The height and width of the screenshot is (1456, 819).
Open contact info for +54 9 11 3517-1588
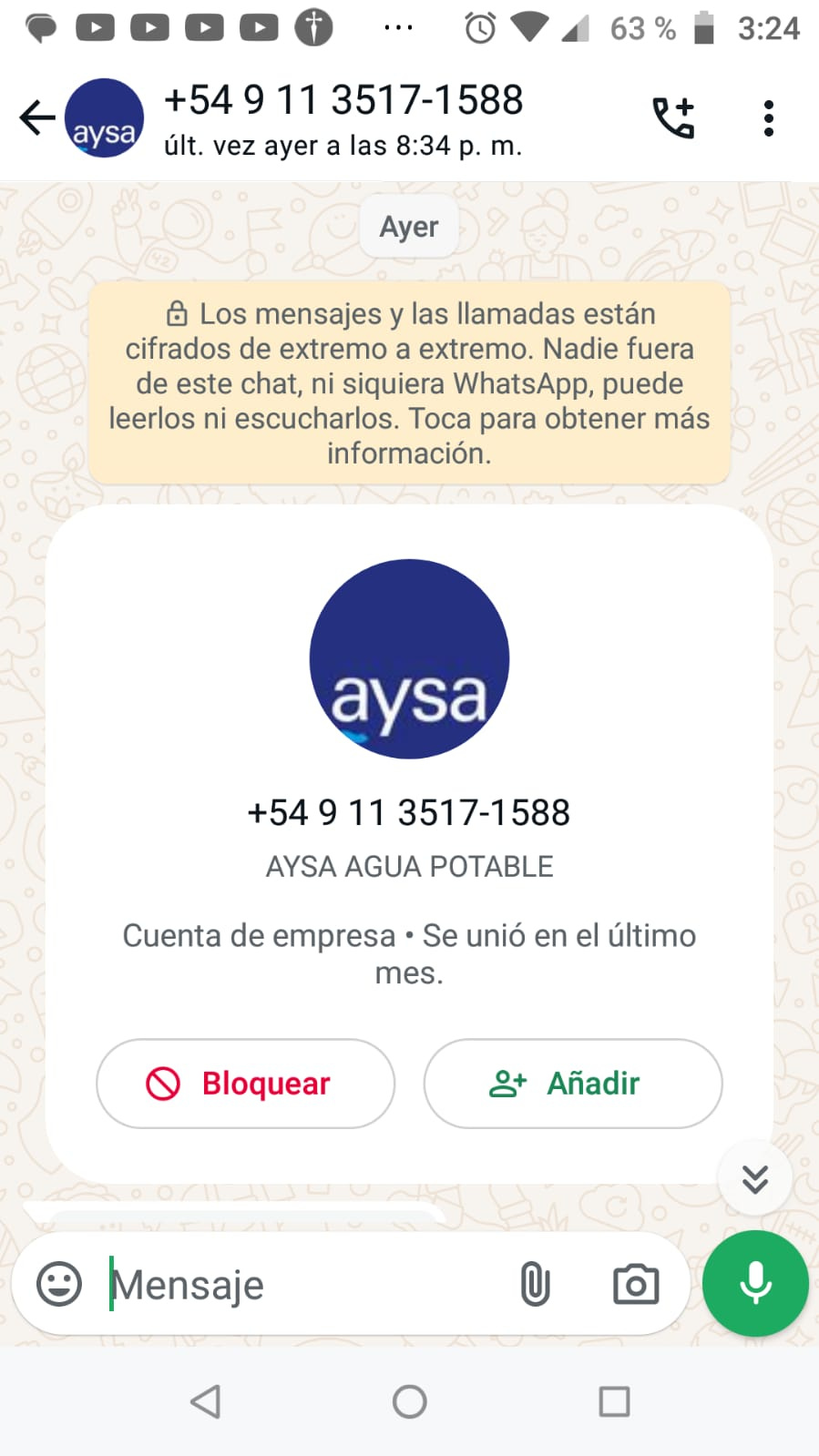343,118
